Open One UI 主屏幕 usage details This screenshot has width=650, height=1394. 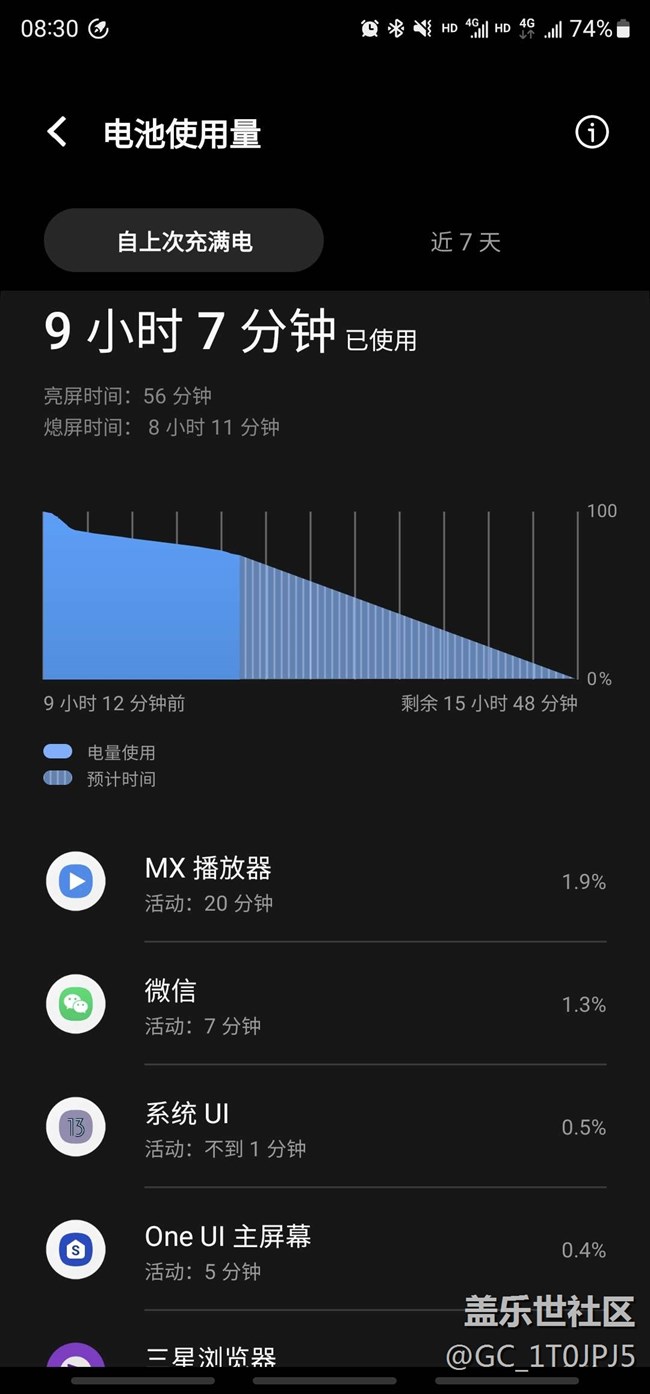[325, 1250]
